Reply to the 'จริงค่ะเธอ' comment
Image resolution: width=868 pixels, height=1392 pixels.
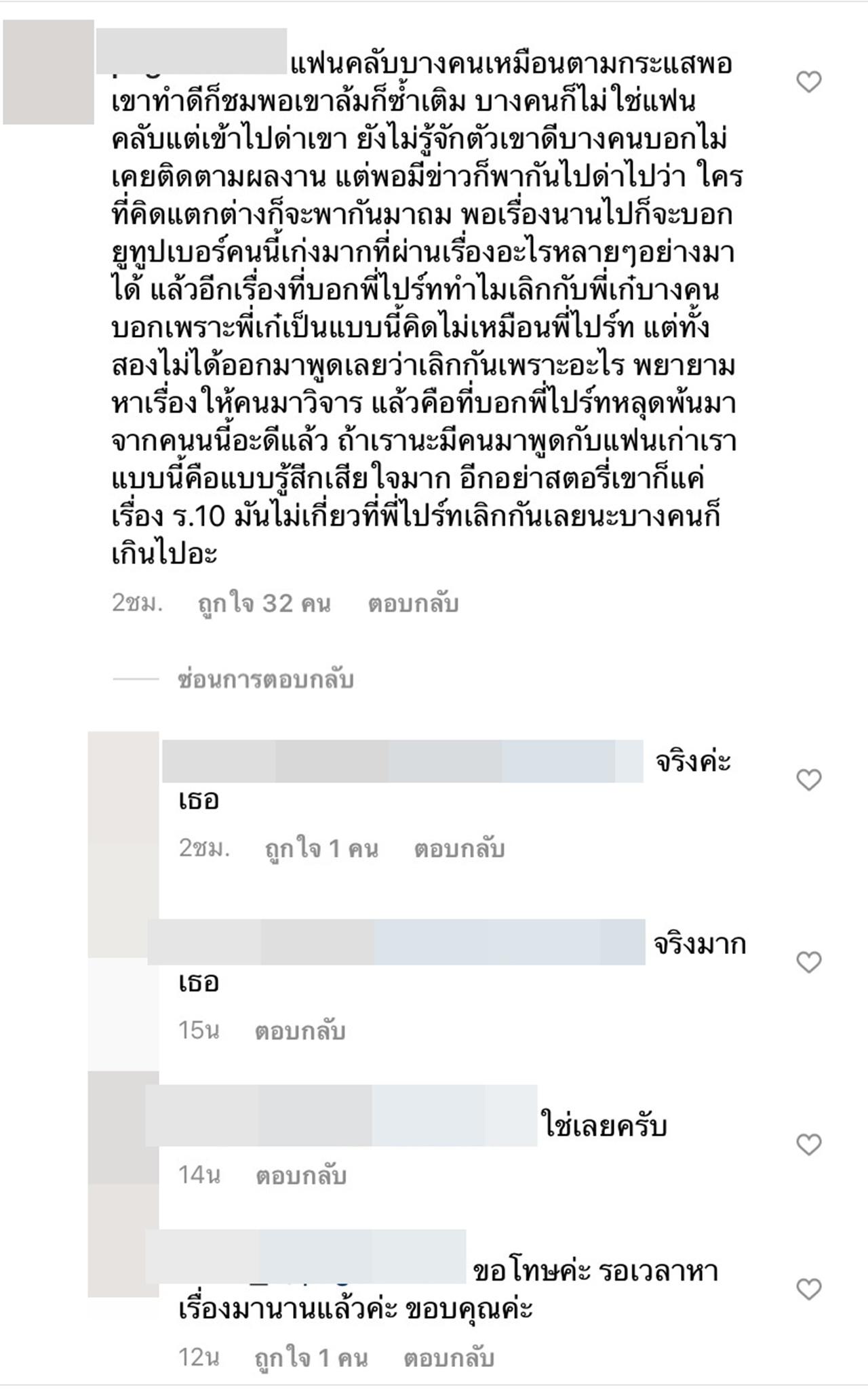(x=459, y=849)
